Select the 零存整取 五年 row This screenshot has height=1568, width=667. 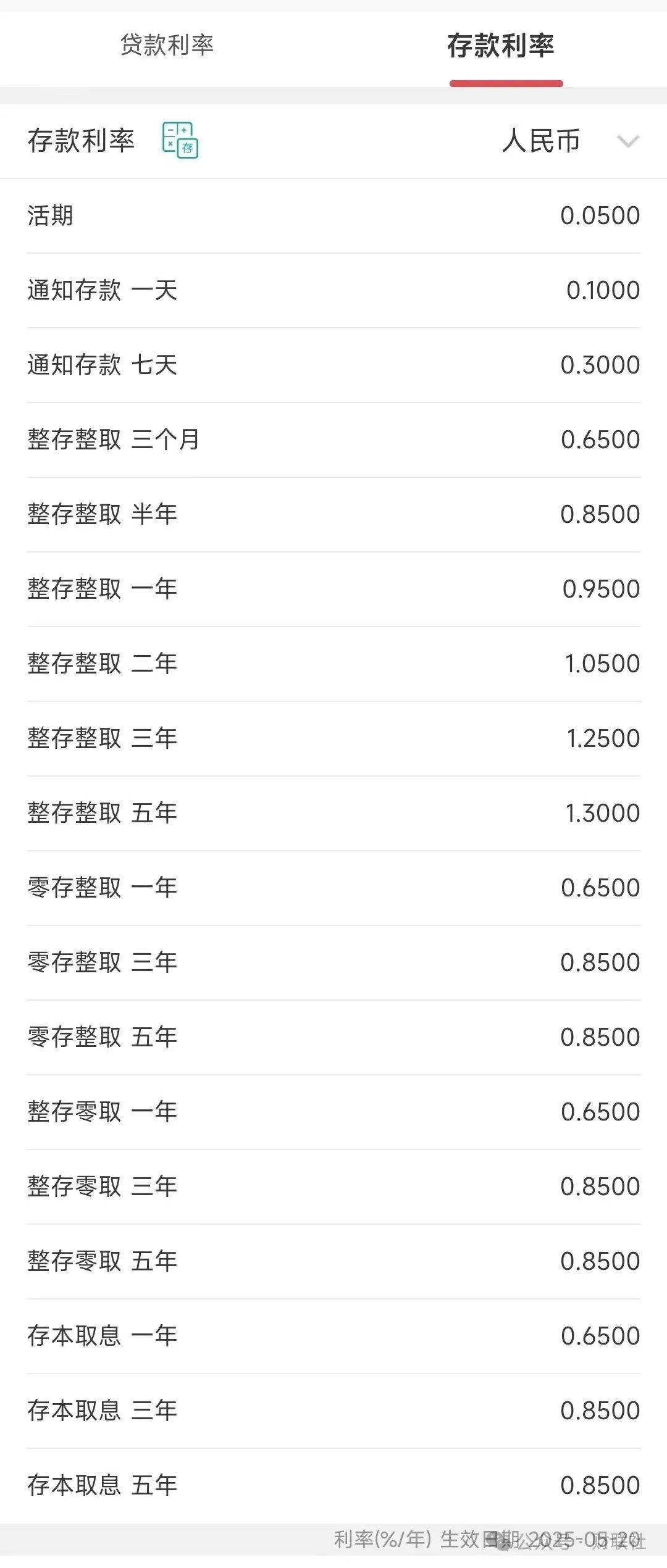tap(333, 1037)
